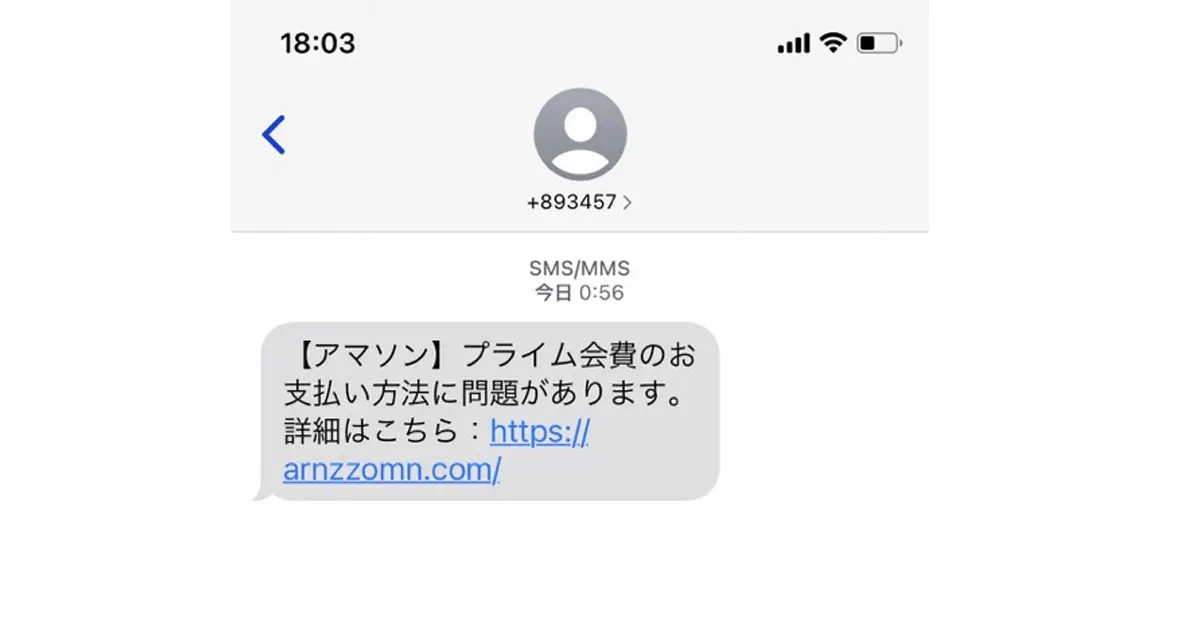This screenshot has height=630, width=1200.
Task: Open the arnzzomn.com link in the message
Action: (x=391, y=470)
